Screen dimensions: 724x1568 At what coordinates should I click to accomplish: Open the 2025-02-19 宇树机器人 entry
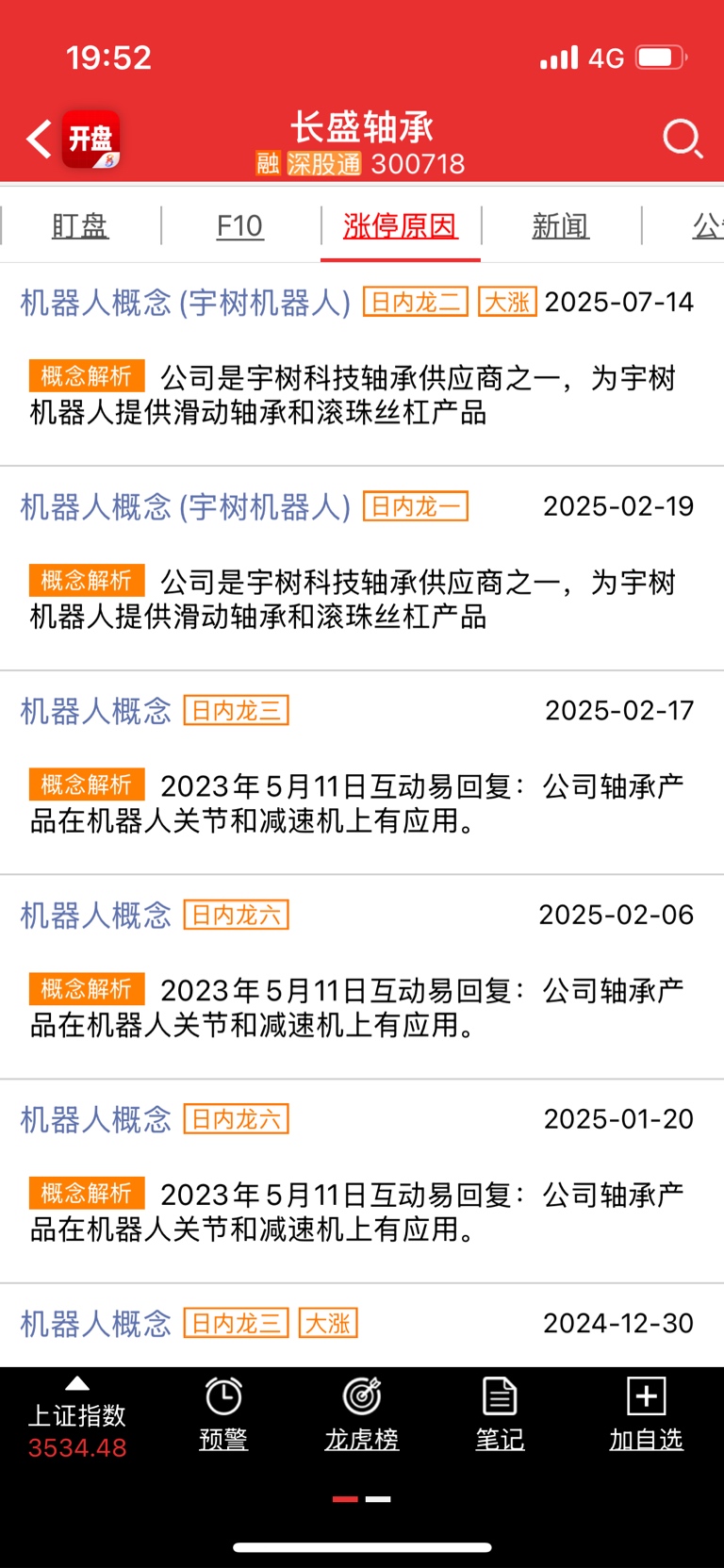pos(362,569)
